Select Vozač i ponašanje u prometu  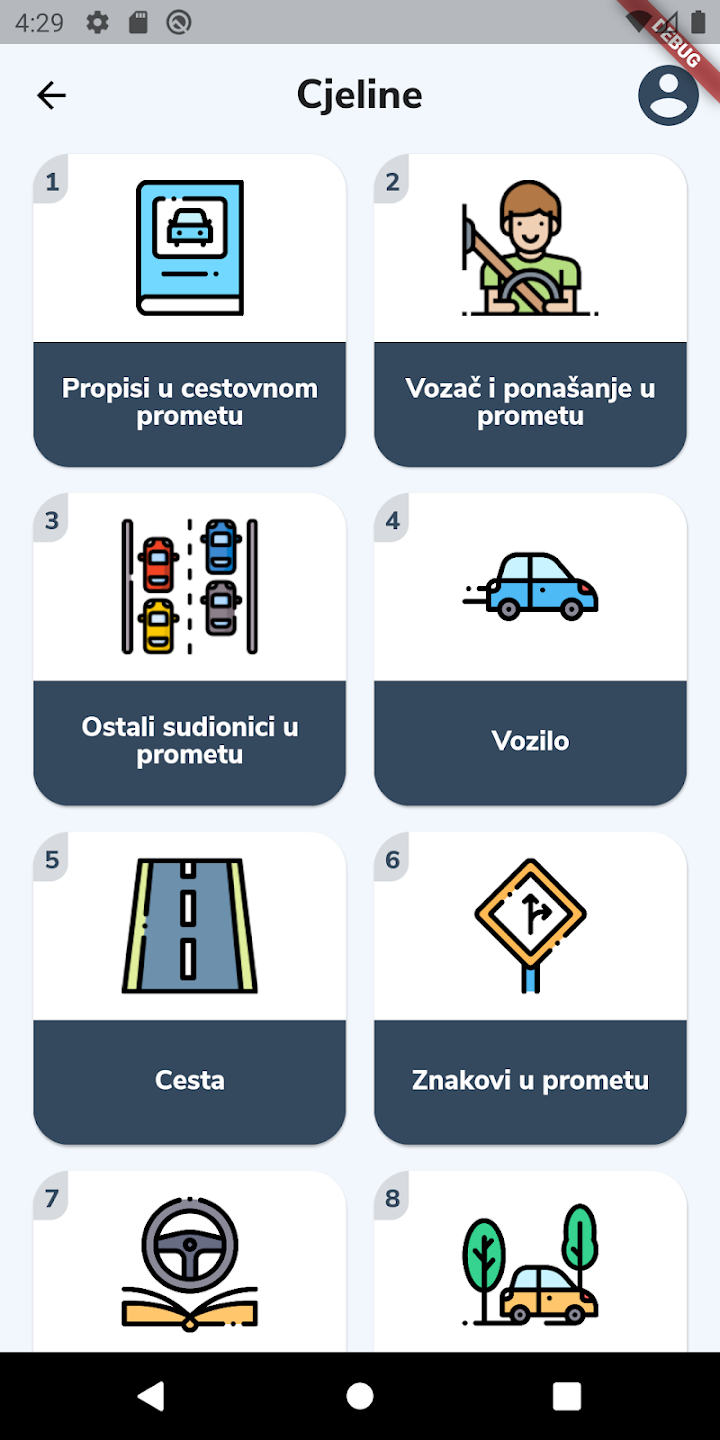(530, 310)
